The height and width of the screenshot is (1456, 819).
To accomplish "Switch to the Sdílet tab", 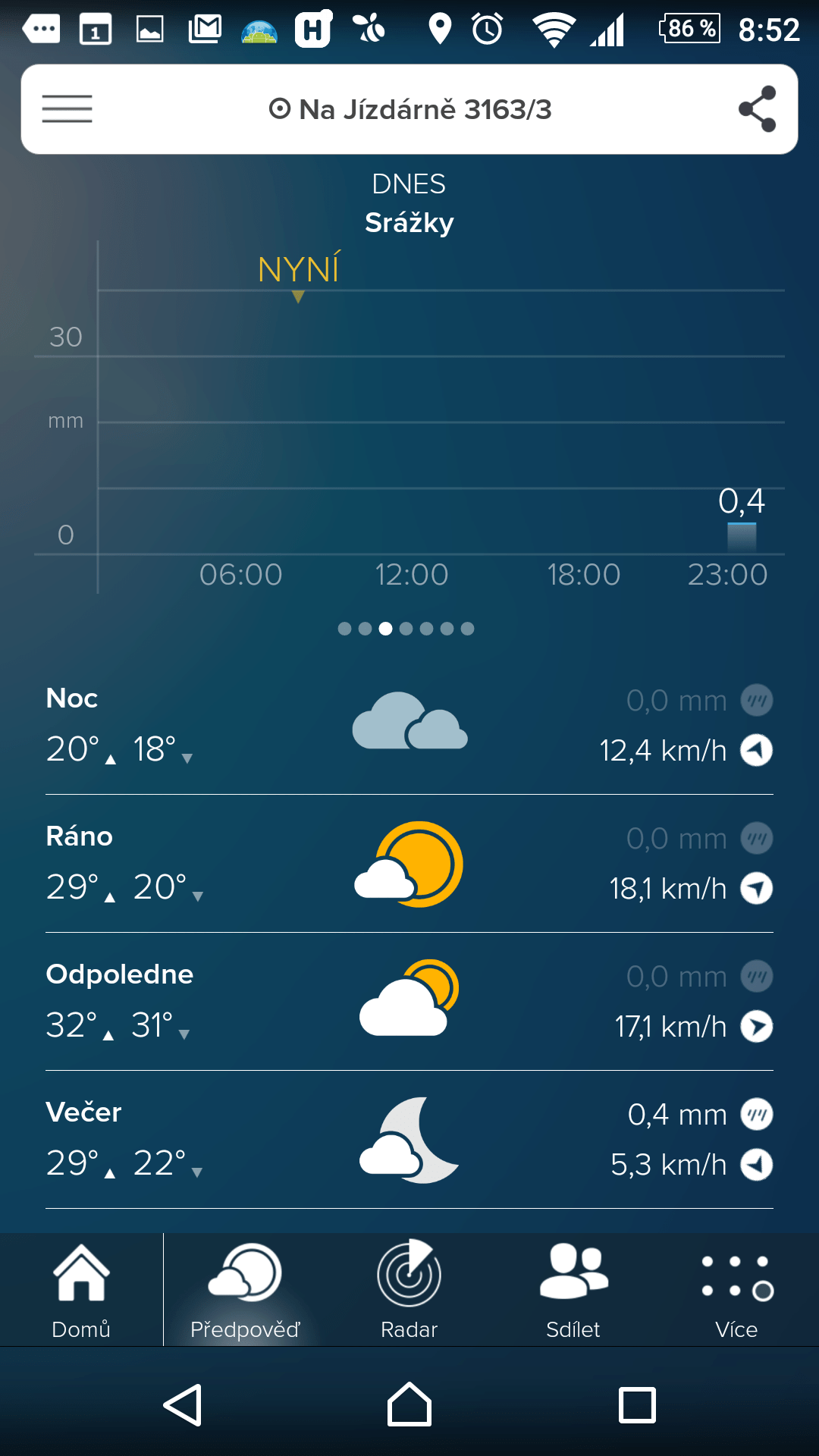I will [x=573, y=1290].
